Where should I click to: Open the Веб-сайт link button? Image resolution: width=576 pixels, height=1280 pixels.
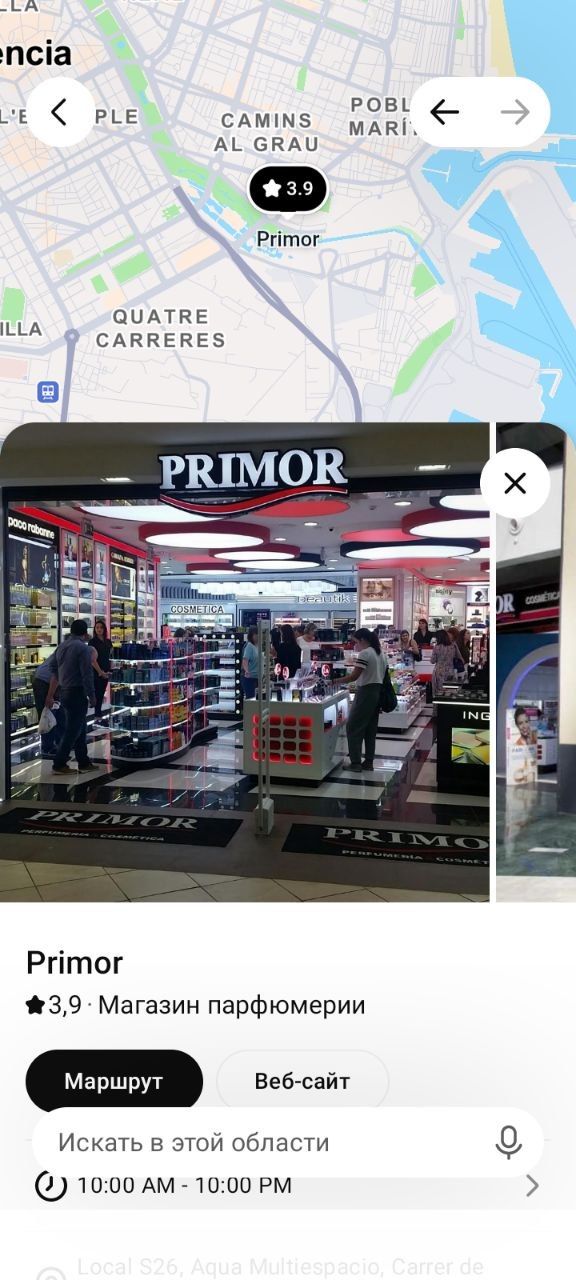302,1081
